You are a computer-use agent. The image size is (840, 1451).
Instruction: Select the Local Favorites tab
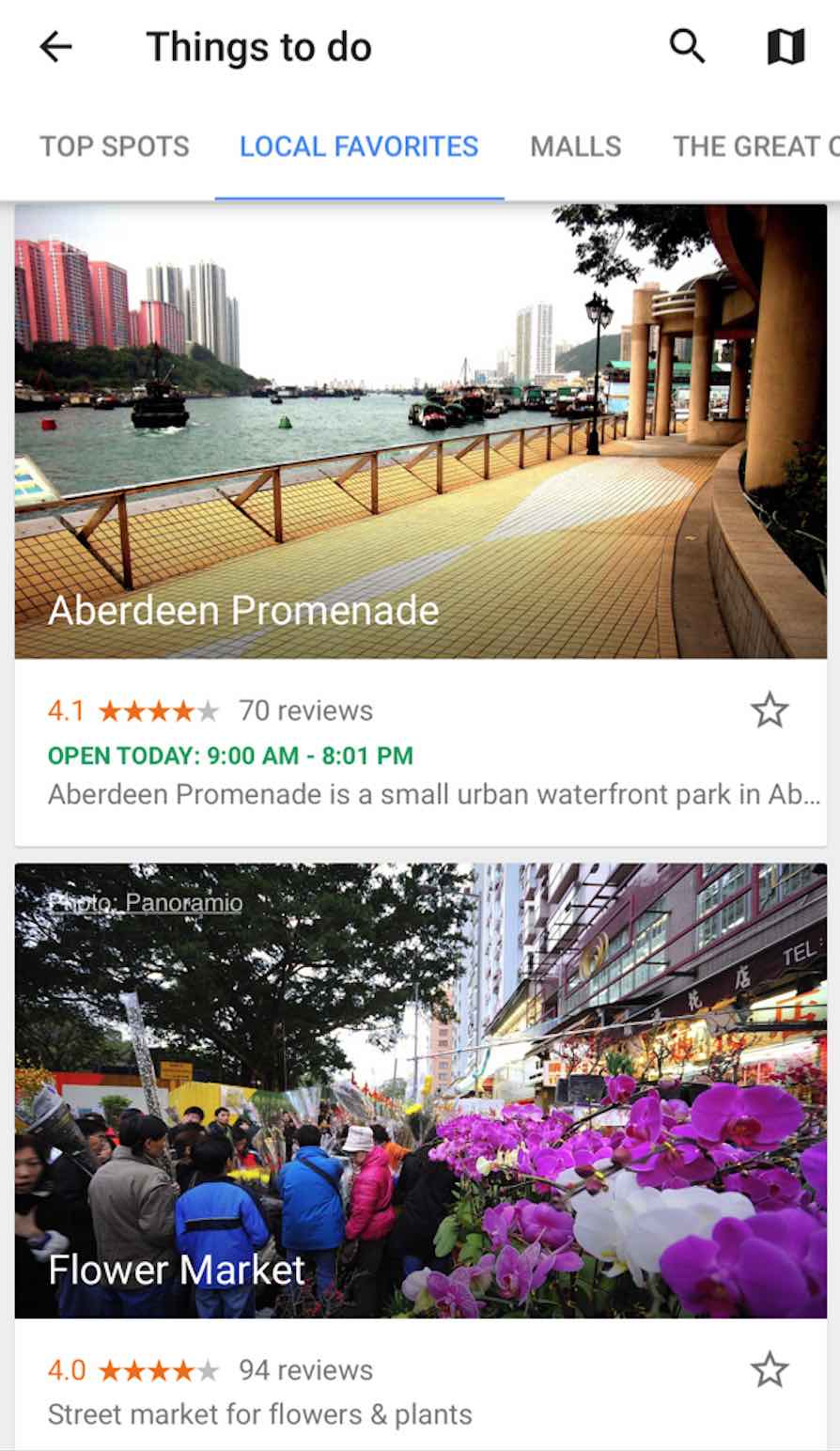359,147
